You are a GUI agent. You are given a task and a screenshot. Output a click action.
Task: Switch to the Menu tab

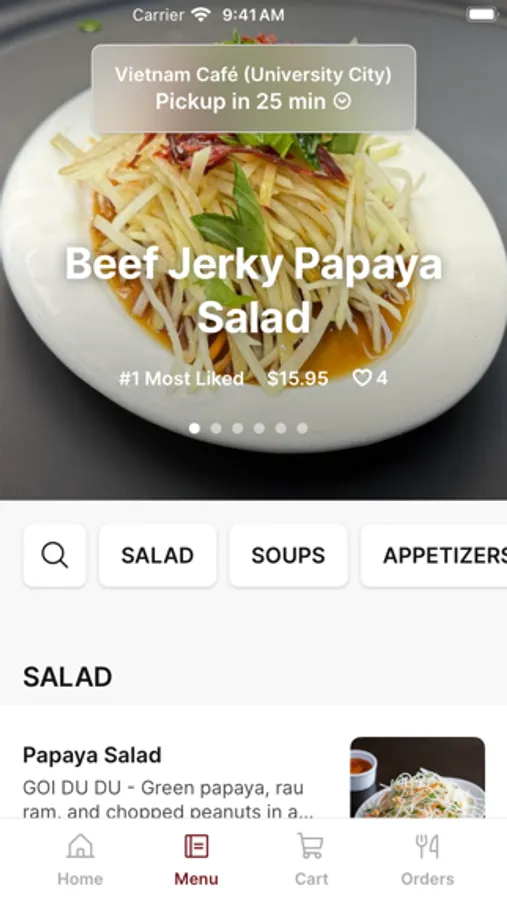click(x=196, y=859)
